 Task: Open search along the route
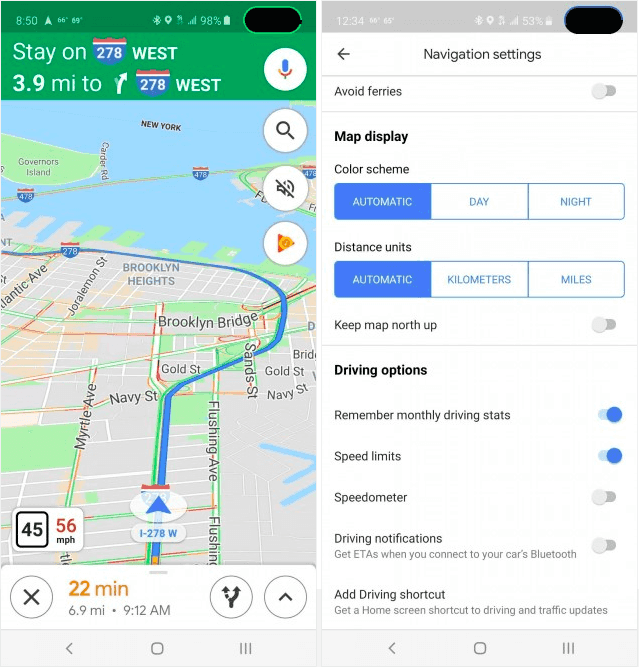click(285, 130)
